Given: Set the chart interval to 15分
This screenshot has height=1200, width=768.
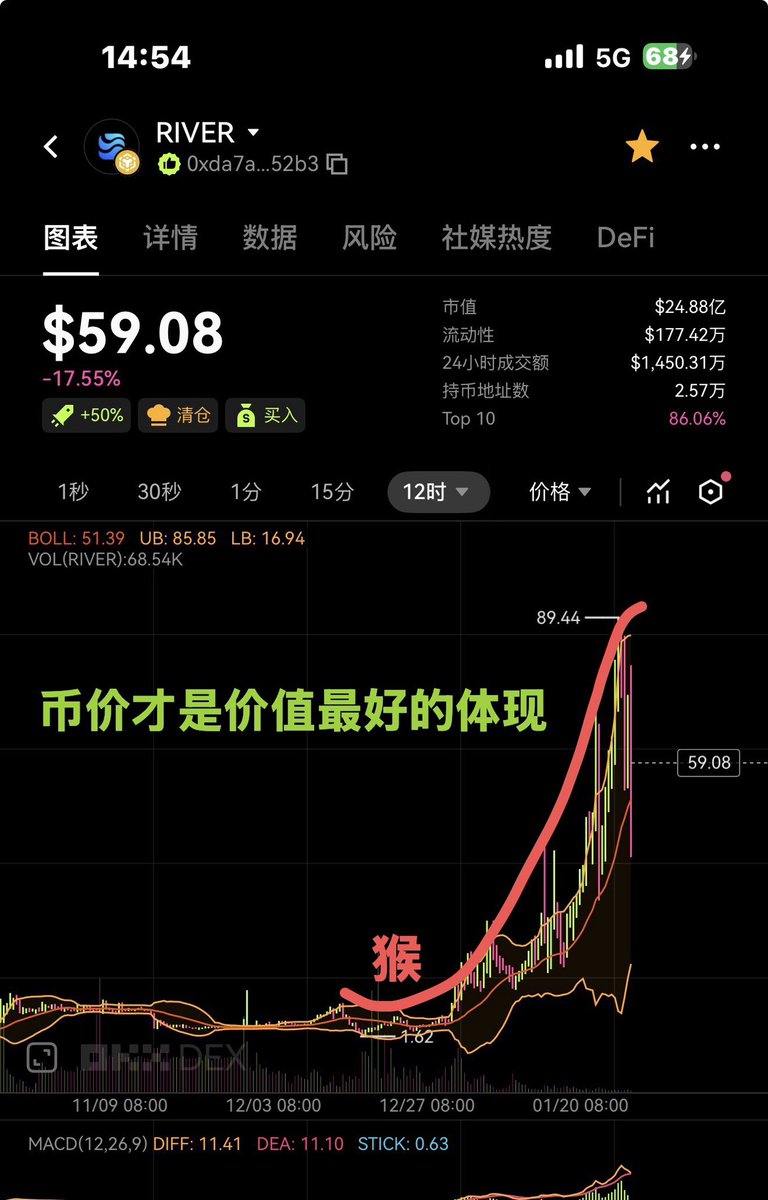Looking at the screenshot, I should [x=332, y=492].
